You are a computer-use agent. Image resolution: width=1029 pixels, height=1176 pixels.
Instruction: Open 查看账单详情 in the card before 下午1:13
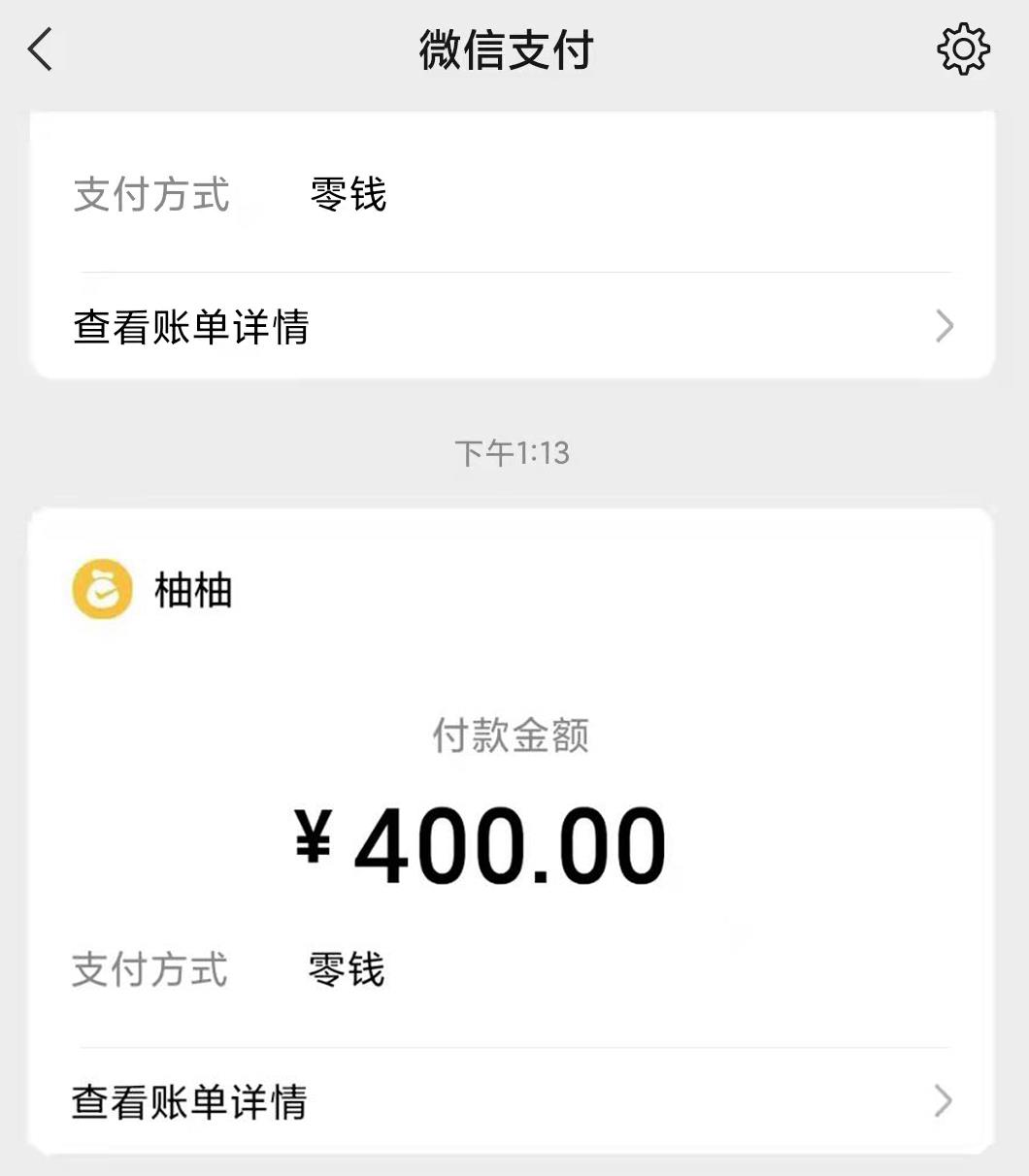coord(512,327)
